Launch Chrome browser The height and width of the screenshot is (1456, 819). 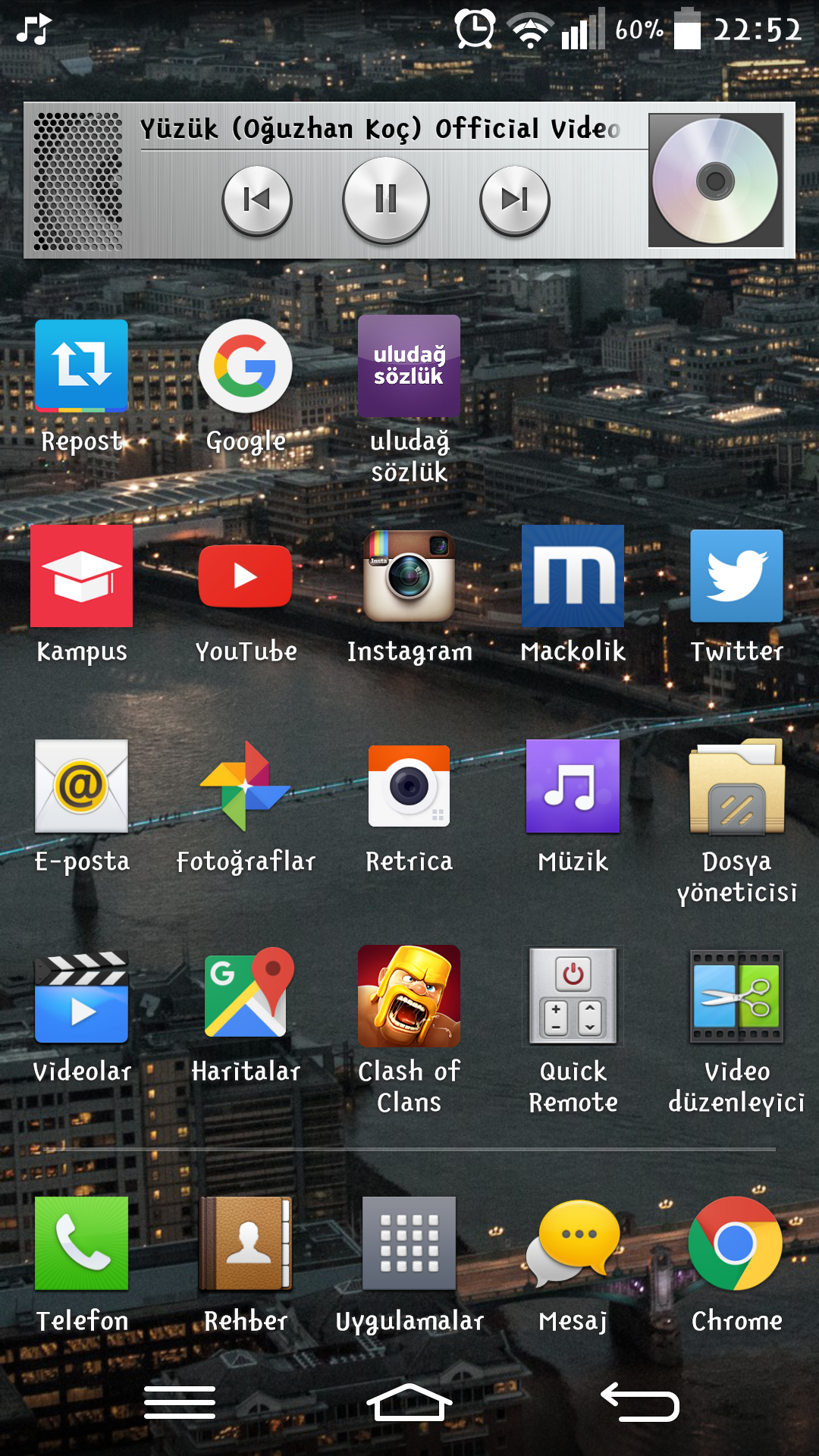[x=736, y=1244]
